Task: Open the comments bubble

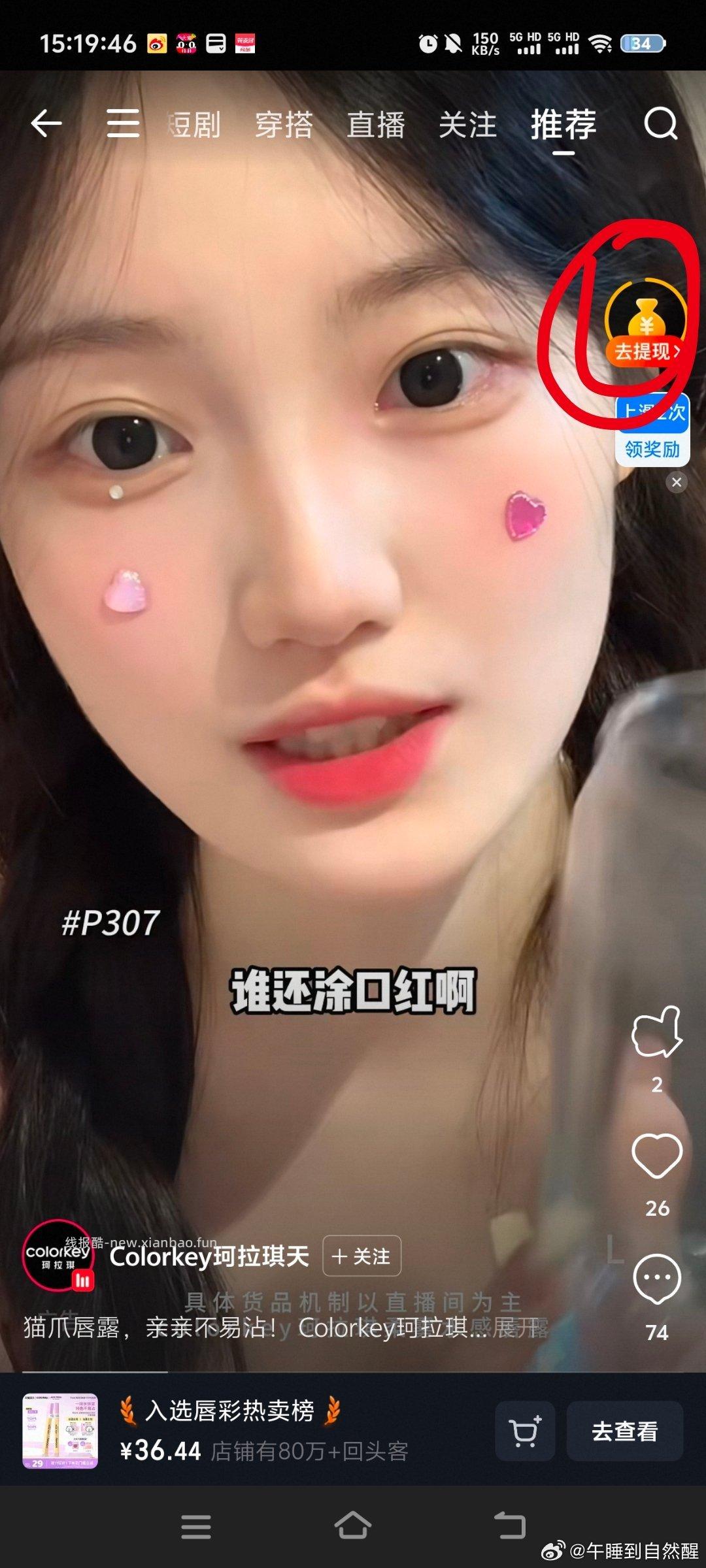Action: 657,1279
